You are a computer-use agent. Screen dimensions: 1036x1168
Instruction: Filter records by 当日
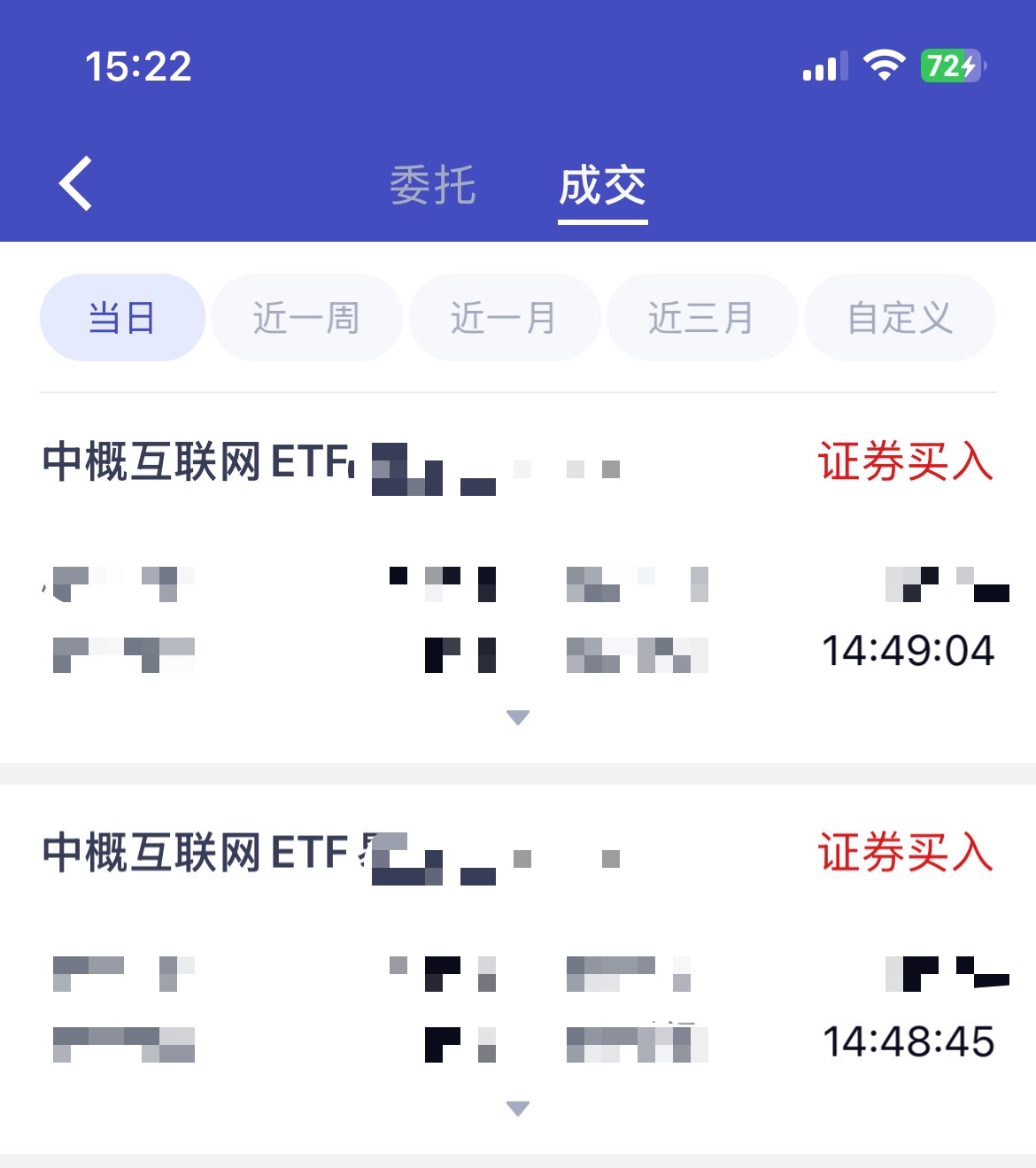pyautogui.click(x=122, y=318)
